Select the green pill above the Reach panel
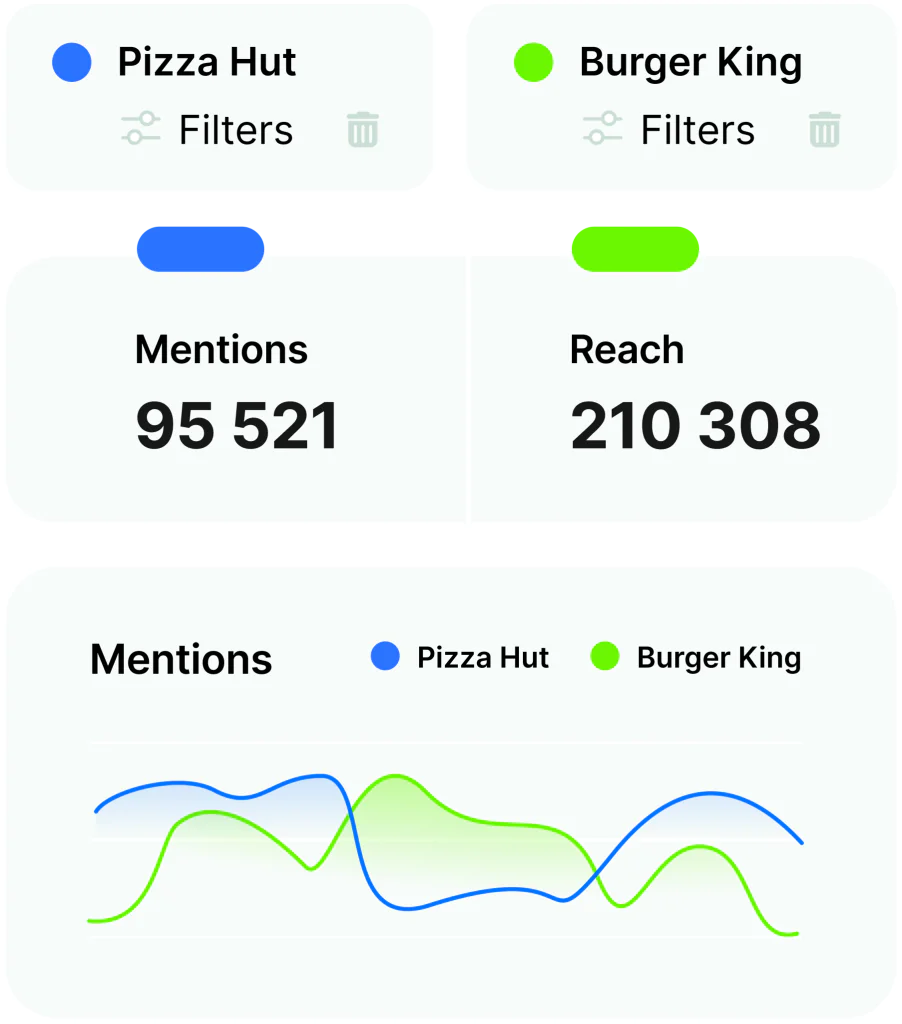The image size is (902, 1024). coord(636,247)
